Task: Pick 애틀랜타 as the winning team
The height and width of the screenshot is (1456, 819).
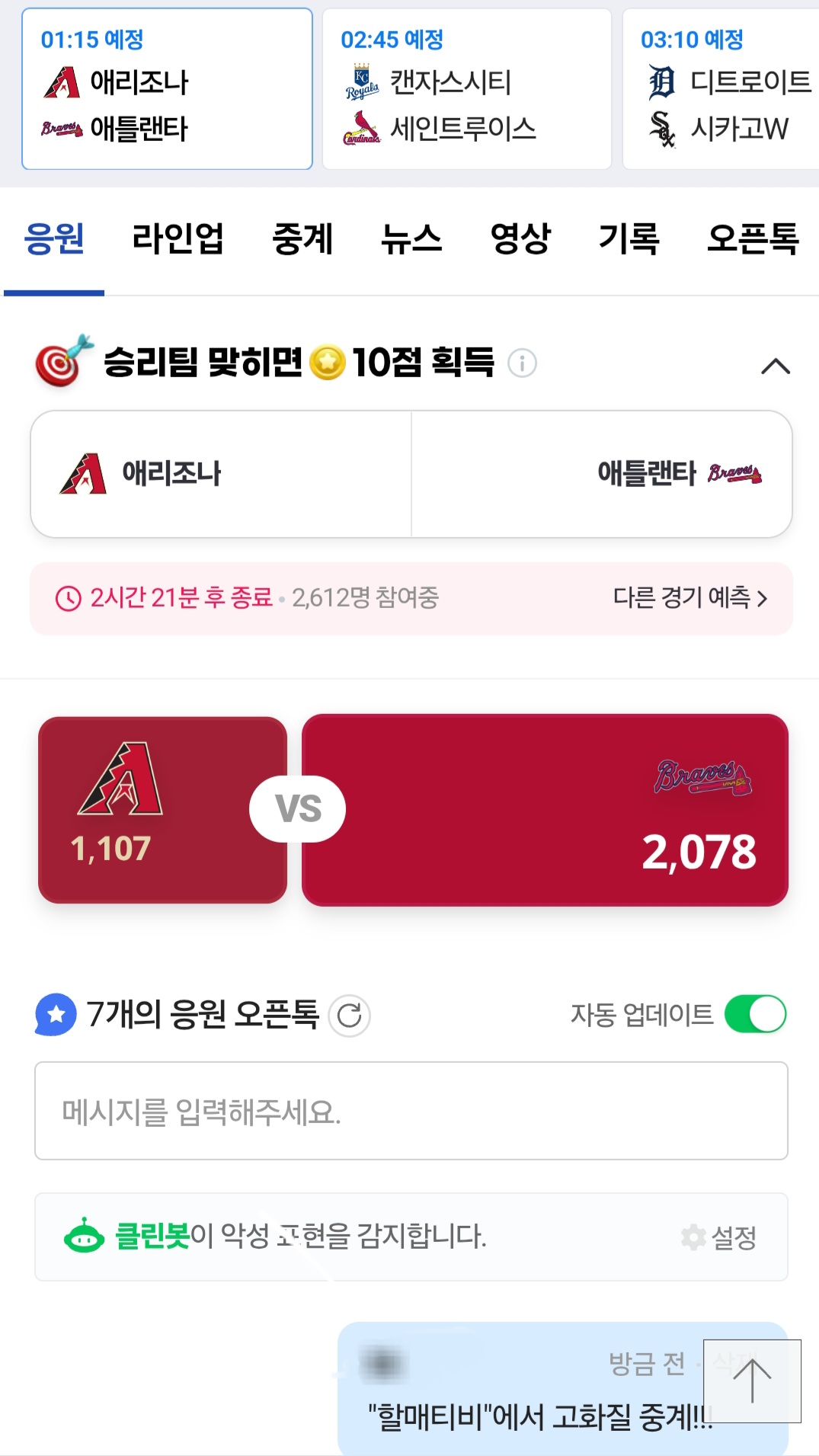Action: (x=602, y=474)
